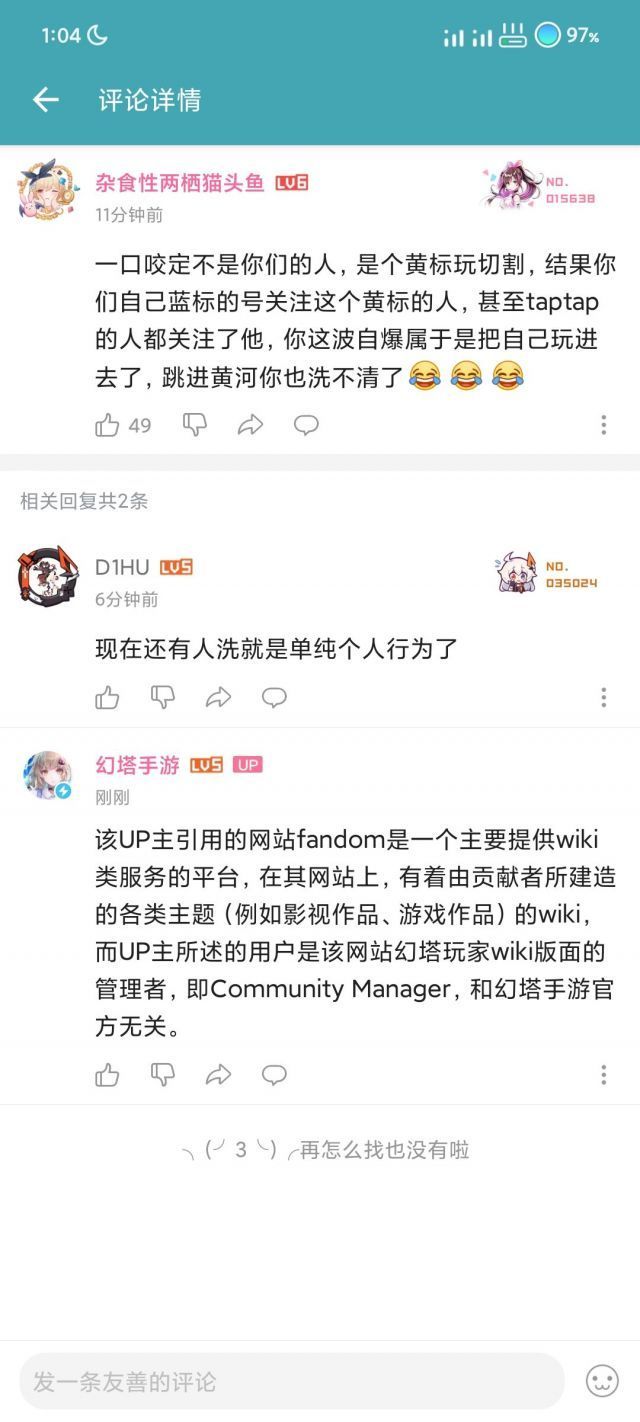Dislike the reply by D1HU
Viewport: 640px width, 1422px height.
(x=163, y=697)
